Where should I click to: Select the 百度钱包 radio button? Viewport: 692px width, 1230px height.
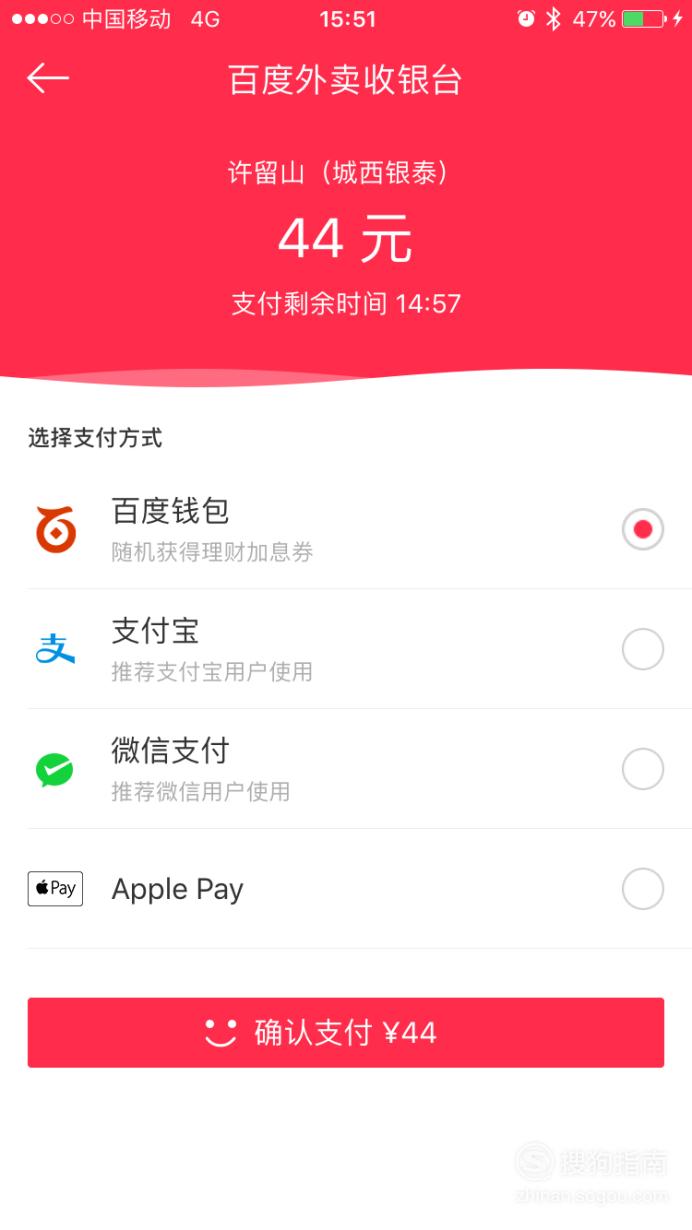(642, 529)
